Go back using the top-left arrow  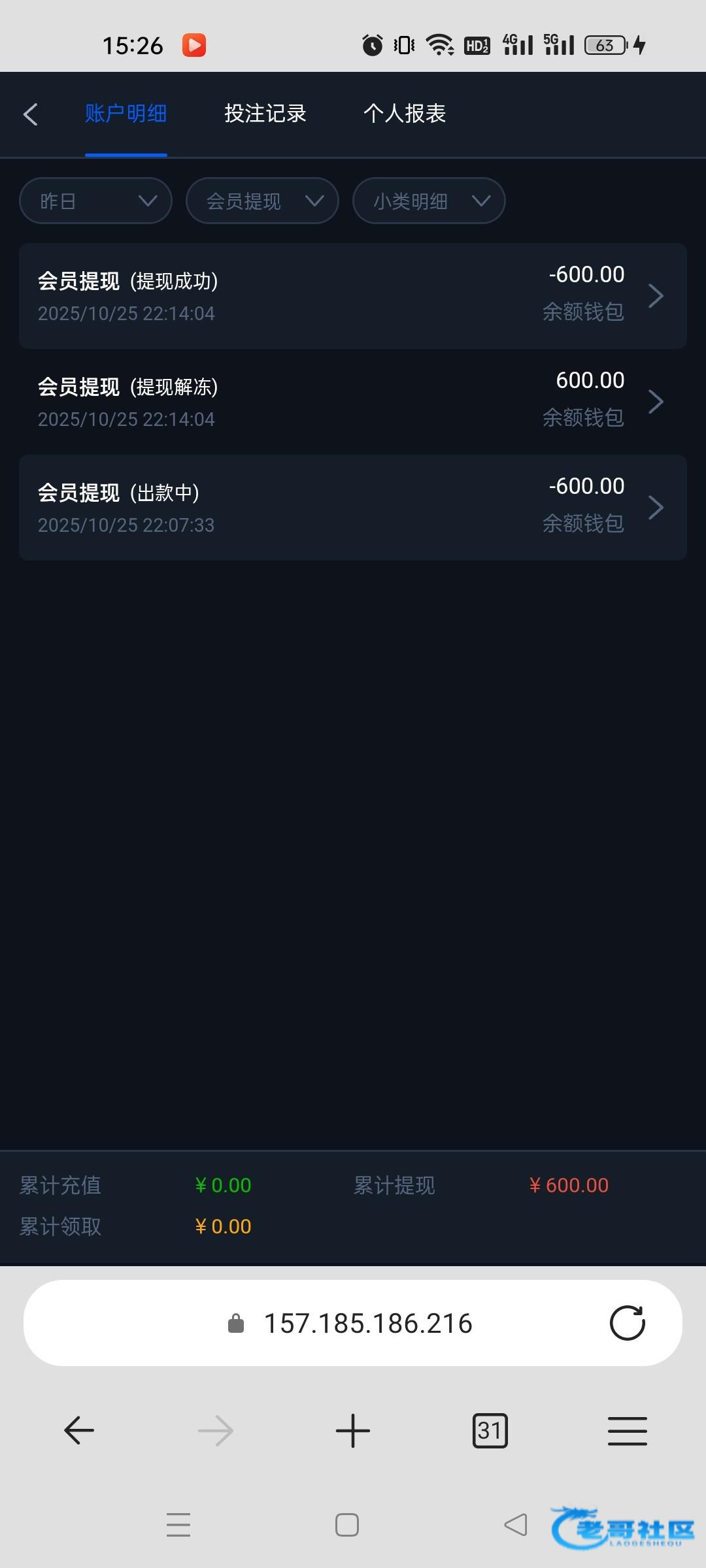pos(31,114)
